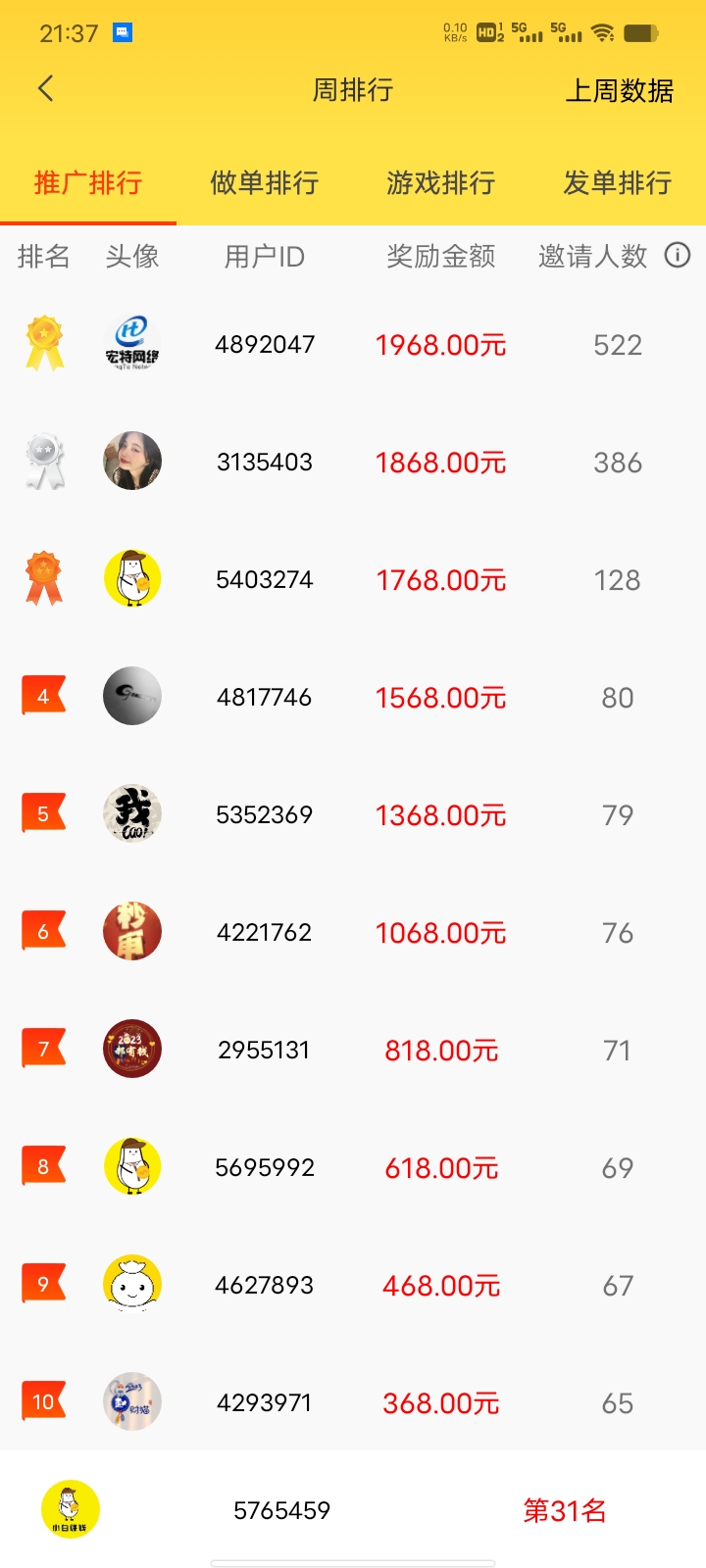The width and height of the screenshot is (706, 1568).
Task: Go back using the top-left arrow
Action: tap(46, 89)
